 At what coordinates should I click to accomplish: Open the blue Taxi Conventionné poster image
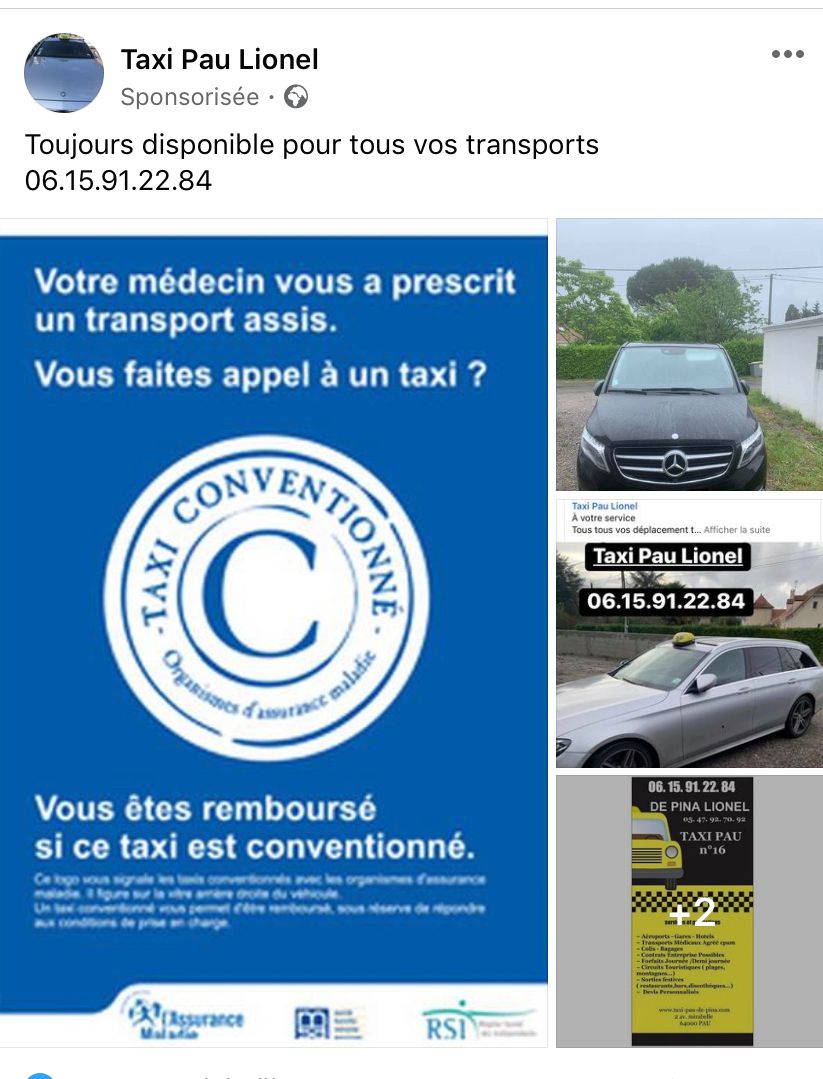pos(273,632)
